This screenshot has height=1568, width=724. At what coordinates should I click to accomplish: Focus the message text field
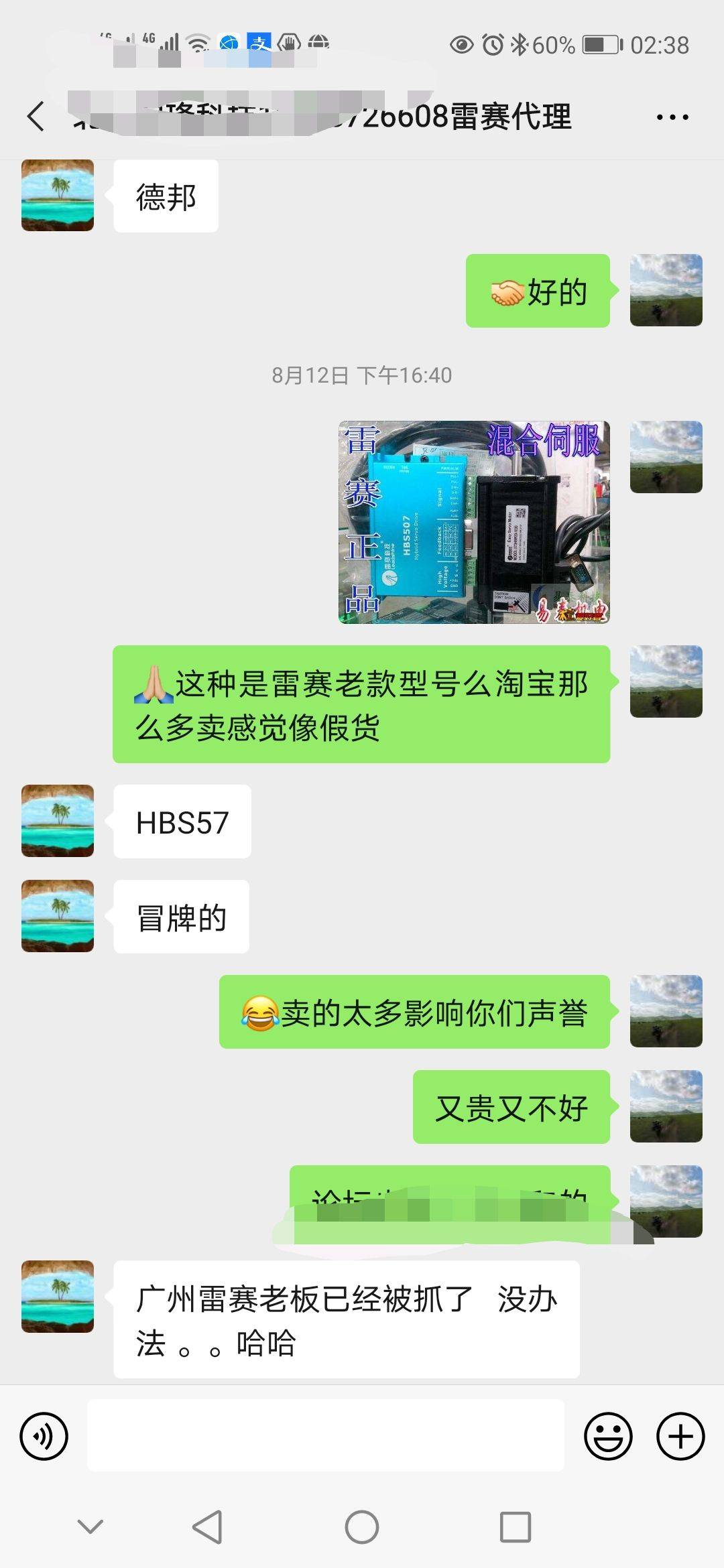click(x=325, y=1437)
